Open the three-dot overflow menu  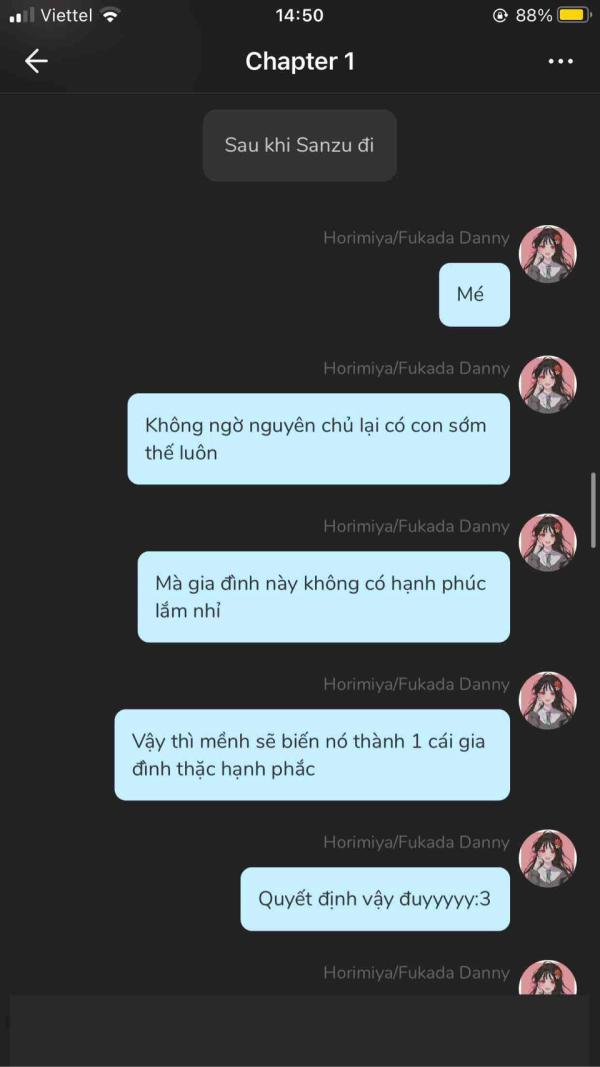(561, 61)
